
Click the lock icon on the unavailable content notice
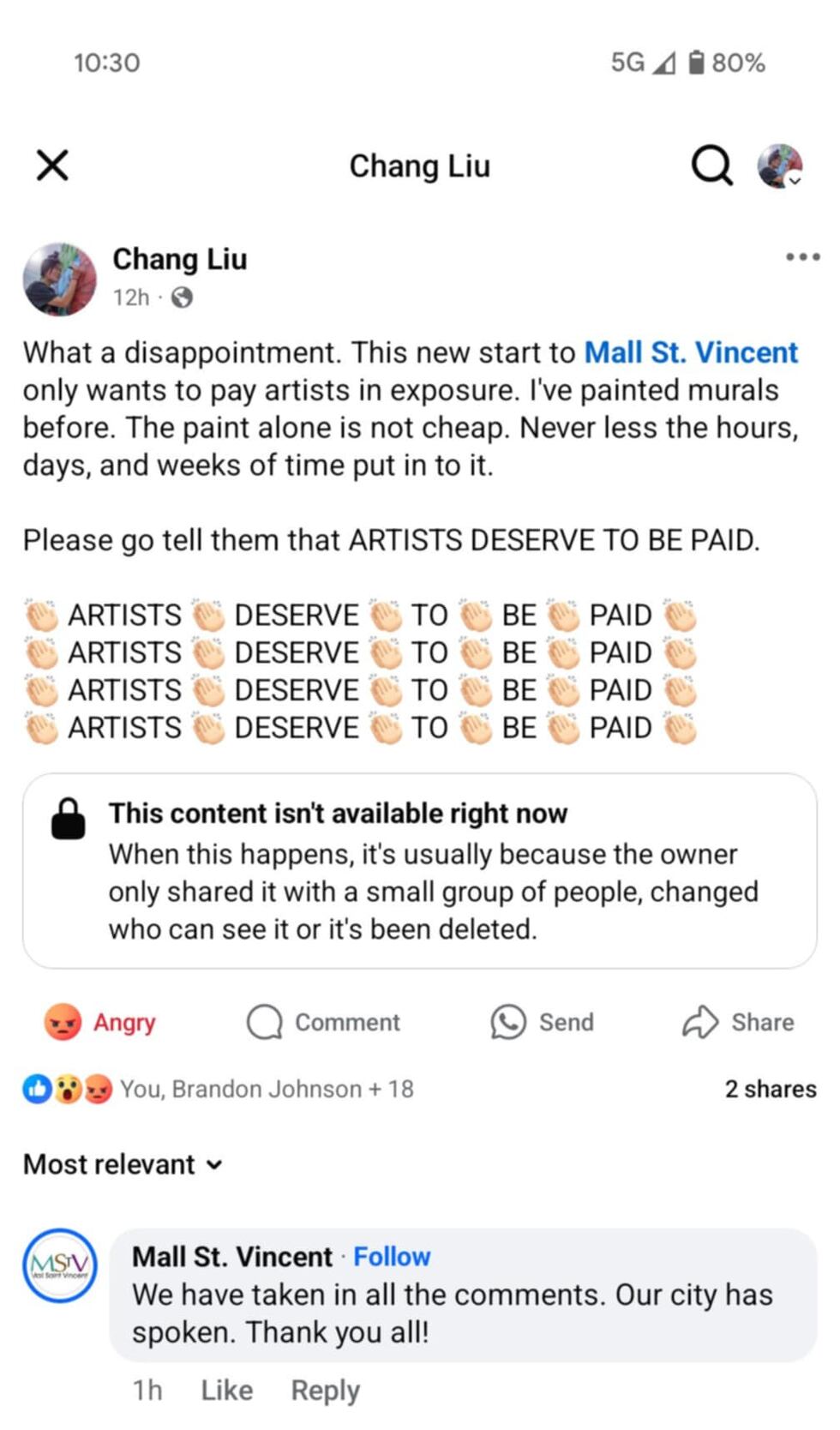[x=68, y=819]
